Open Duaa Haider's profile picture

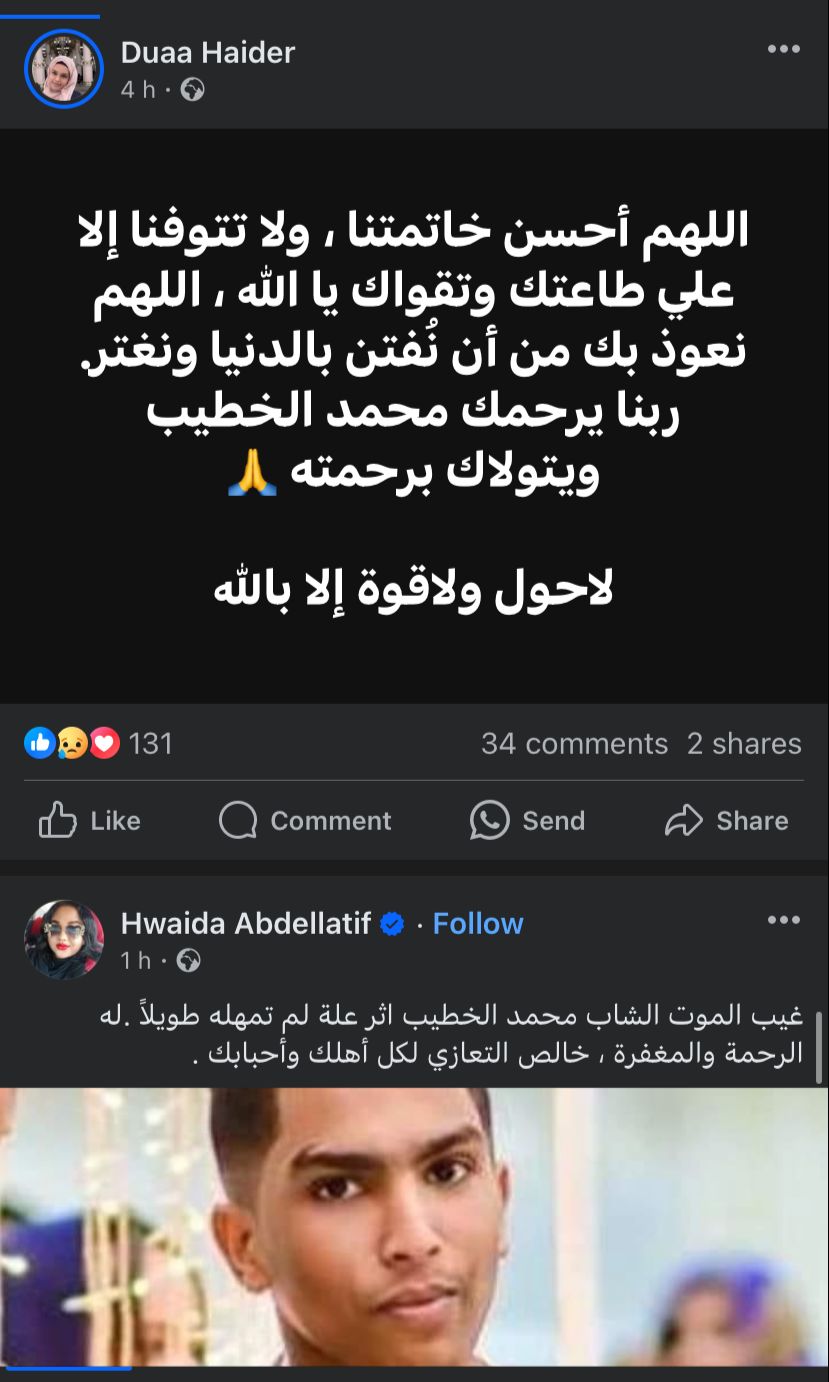click(x=64, y=68)
